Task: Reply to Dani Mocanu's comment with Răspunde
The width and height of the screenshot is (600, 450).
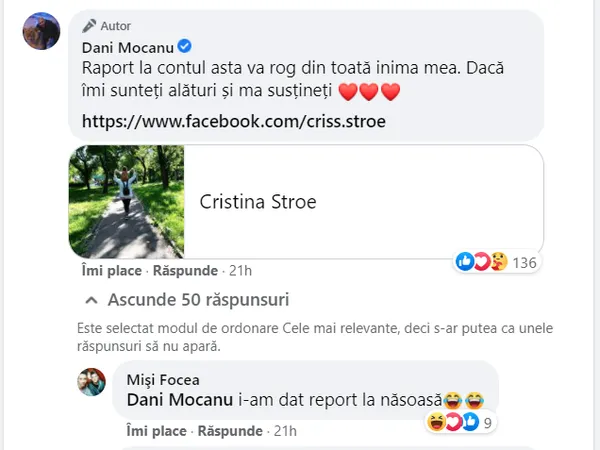Action: [186, 271]
